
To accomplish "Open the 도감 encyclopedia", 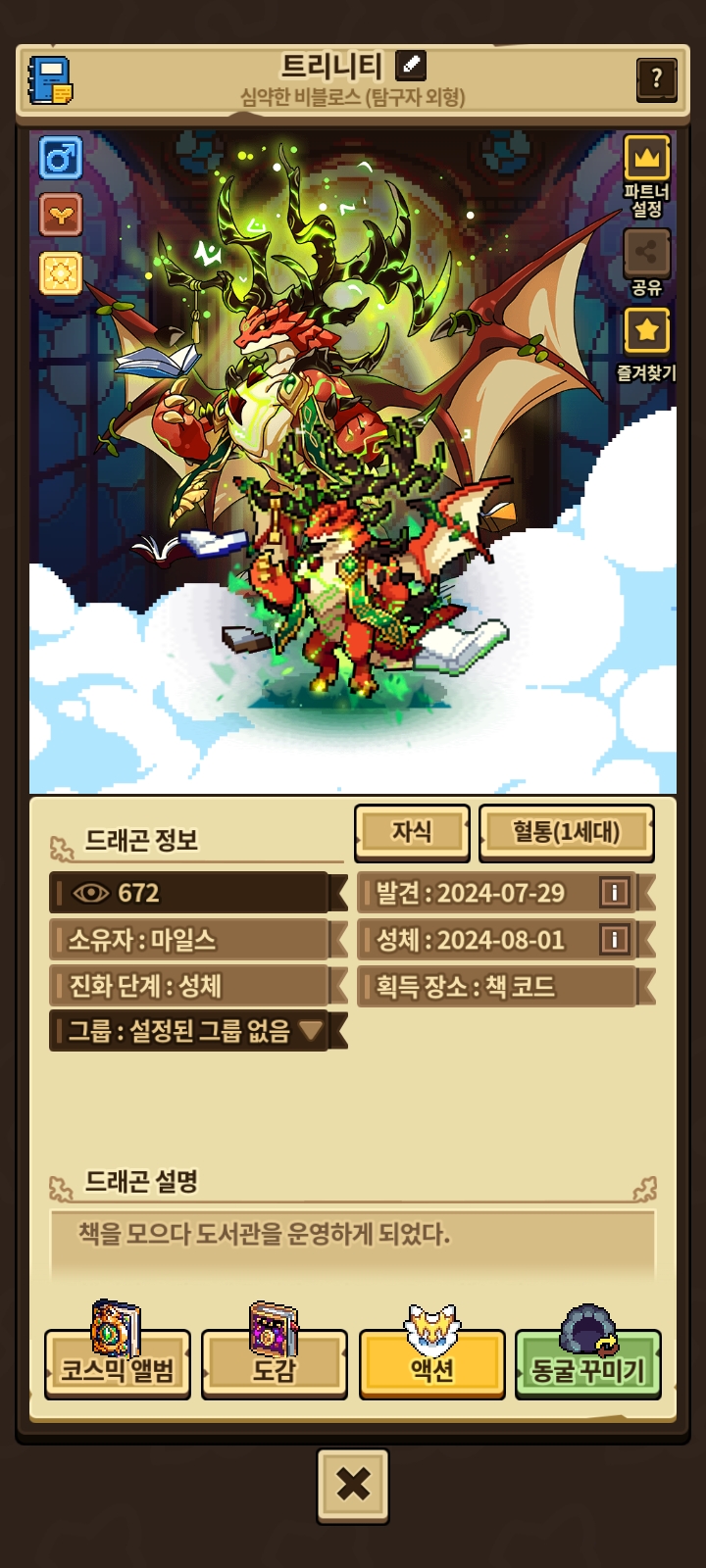I will 275,1363.
